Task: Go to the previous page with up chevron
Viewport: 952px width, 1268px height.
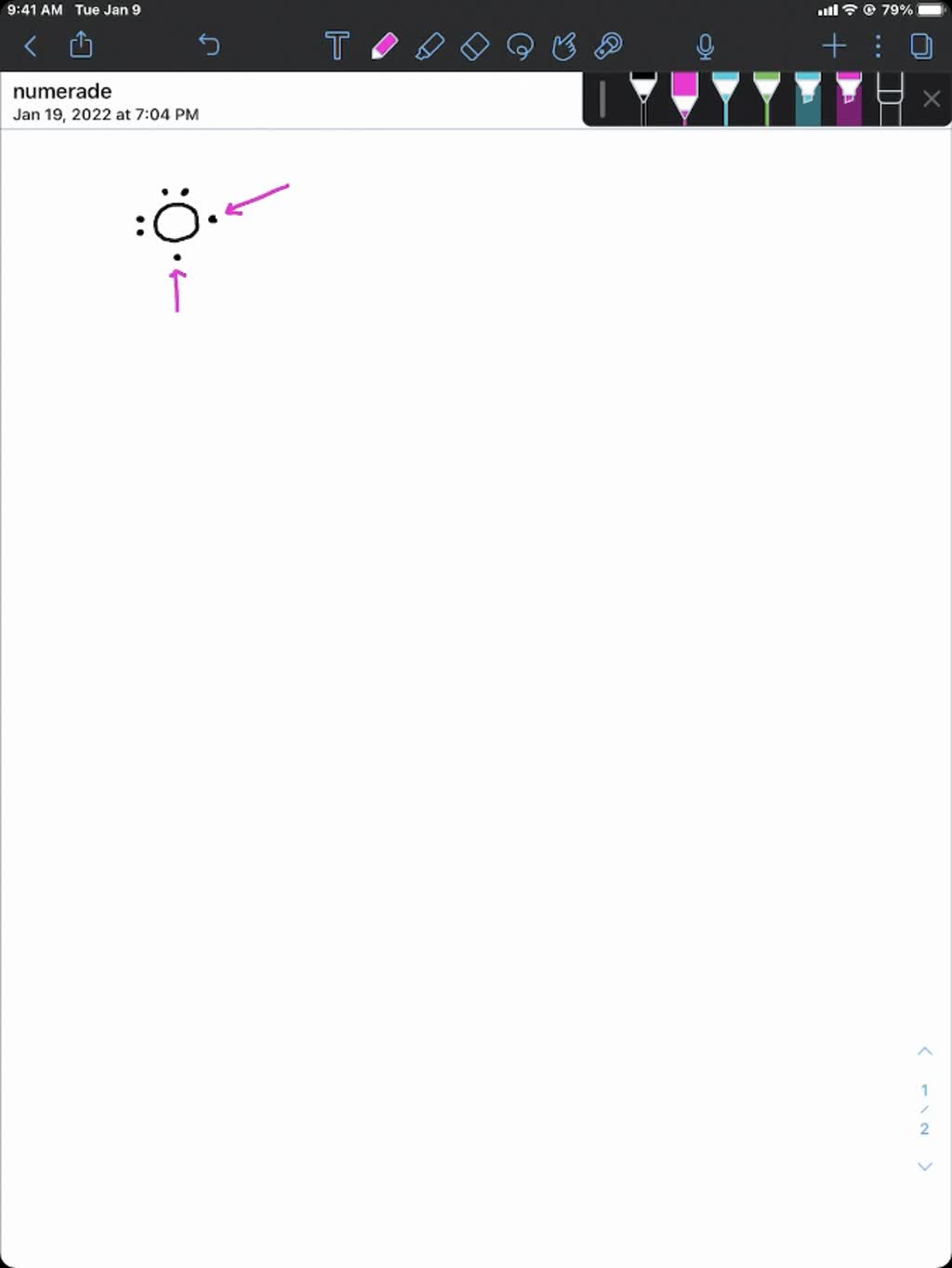Action: click(x=924, y=1050)
